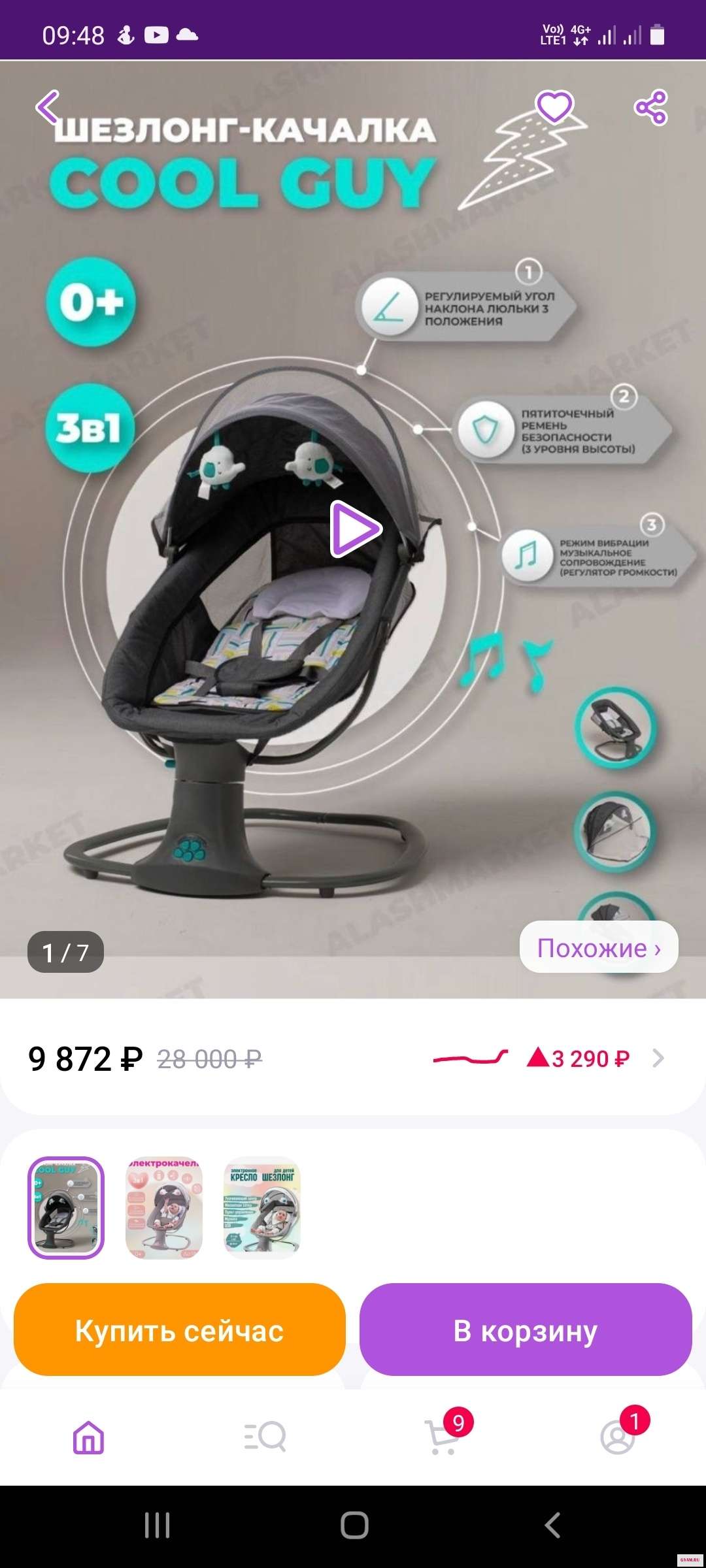Tap the system back button

[552, 1526]
